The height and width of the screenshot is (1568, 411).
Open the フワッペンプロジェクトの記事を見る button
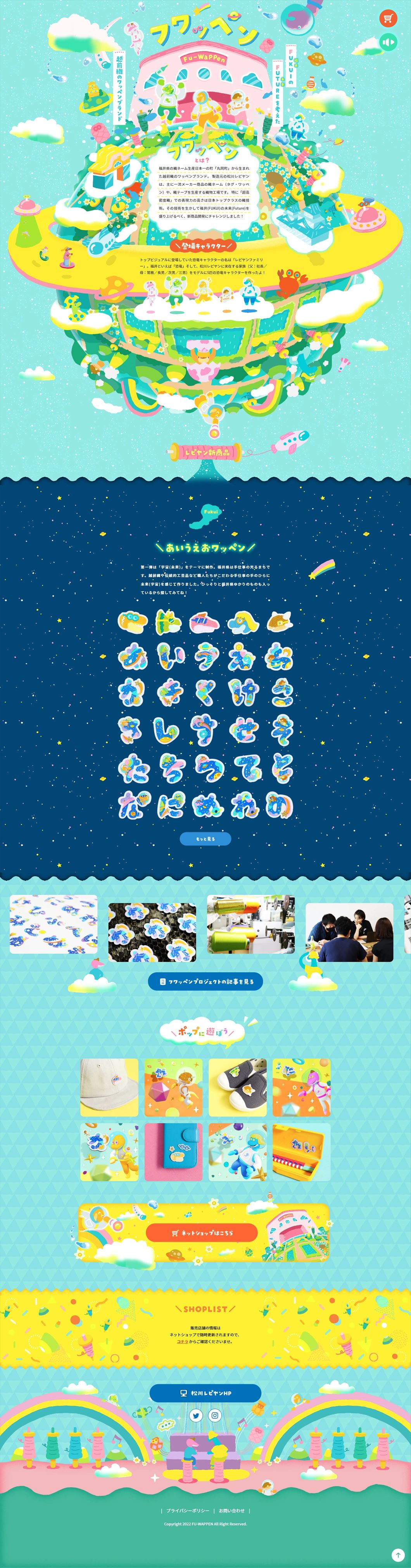tap(205, 982)
